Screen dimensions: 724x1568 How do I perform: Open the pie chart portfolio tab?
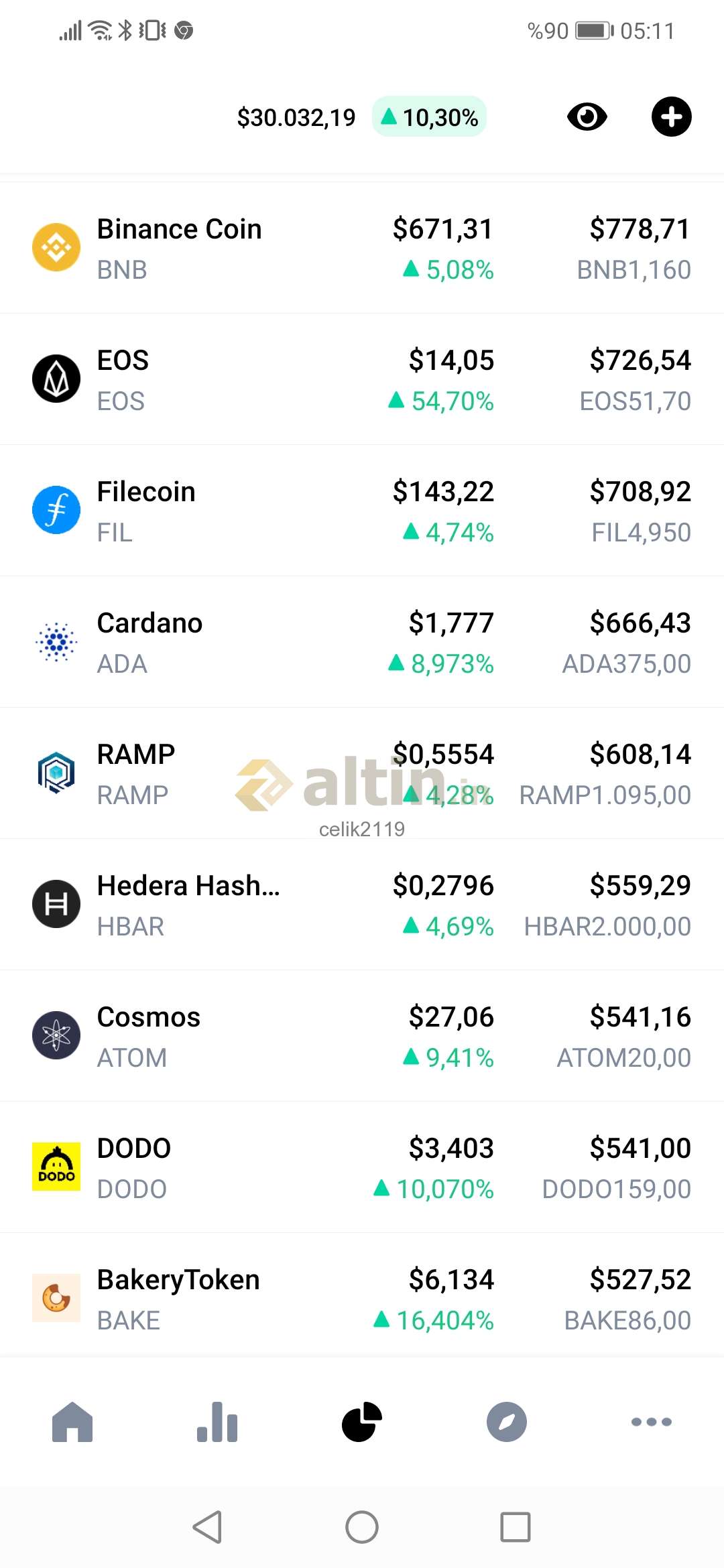[x=362, y=1421]
